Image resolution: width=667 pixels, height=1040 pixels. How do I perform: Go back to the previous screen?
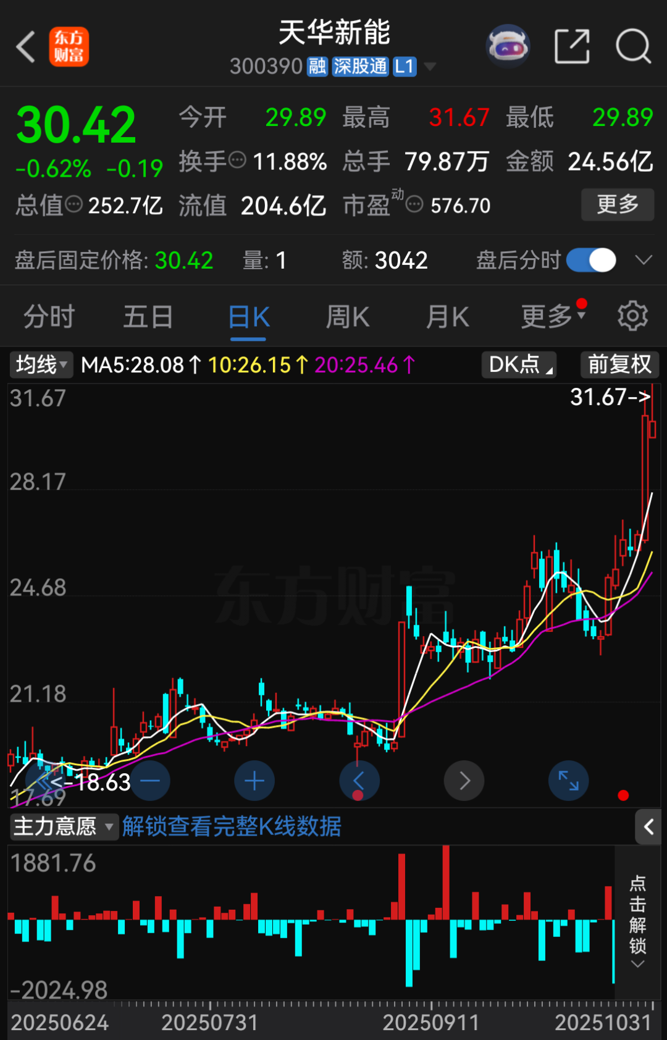(26, 46)
